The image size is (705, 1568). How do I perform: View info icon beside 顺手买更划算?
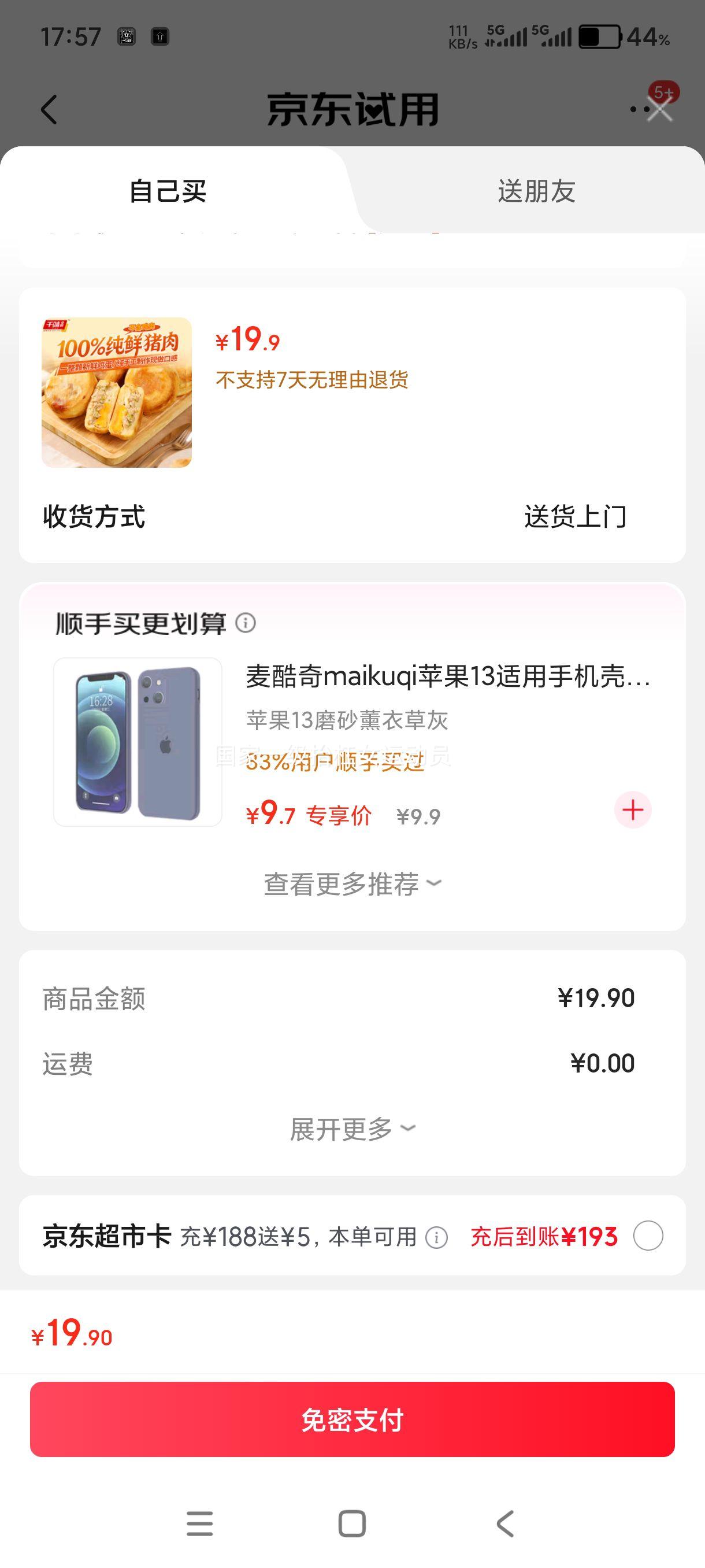coord(246,623)
